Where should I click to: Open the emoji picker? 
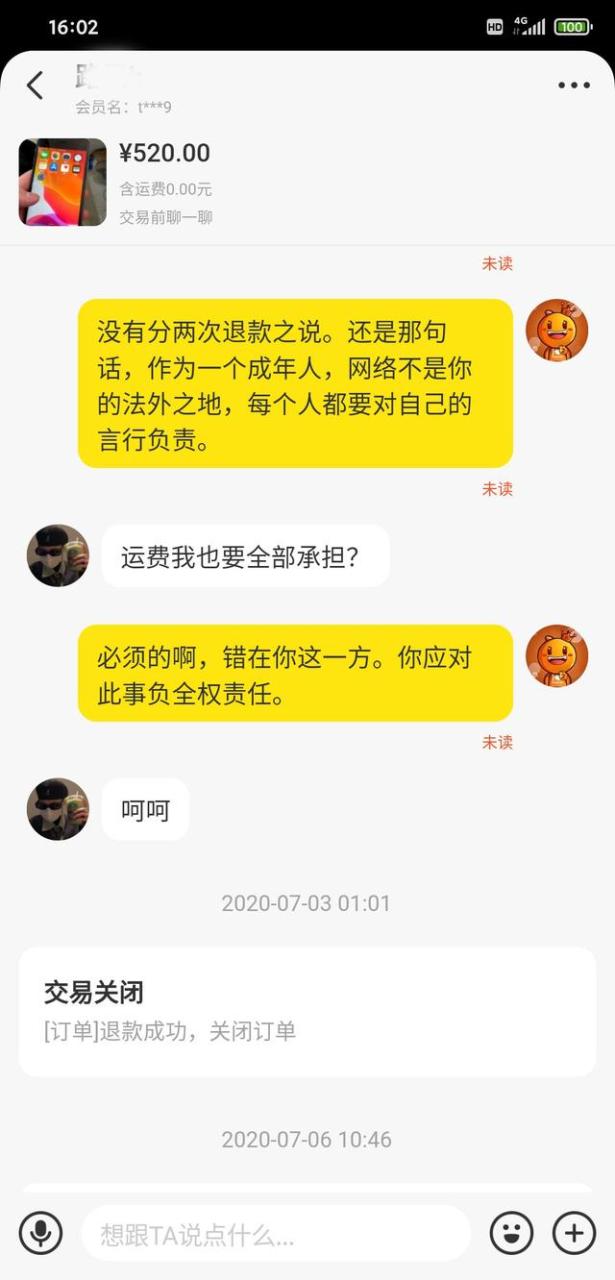tap(511, 1233)
